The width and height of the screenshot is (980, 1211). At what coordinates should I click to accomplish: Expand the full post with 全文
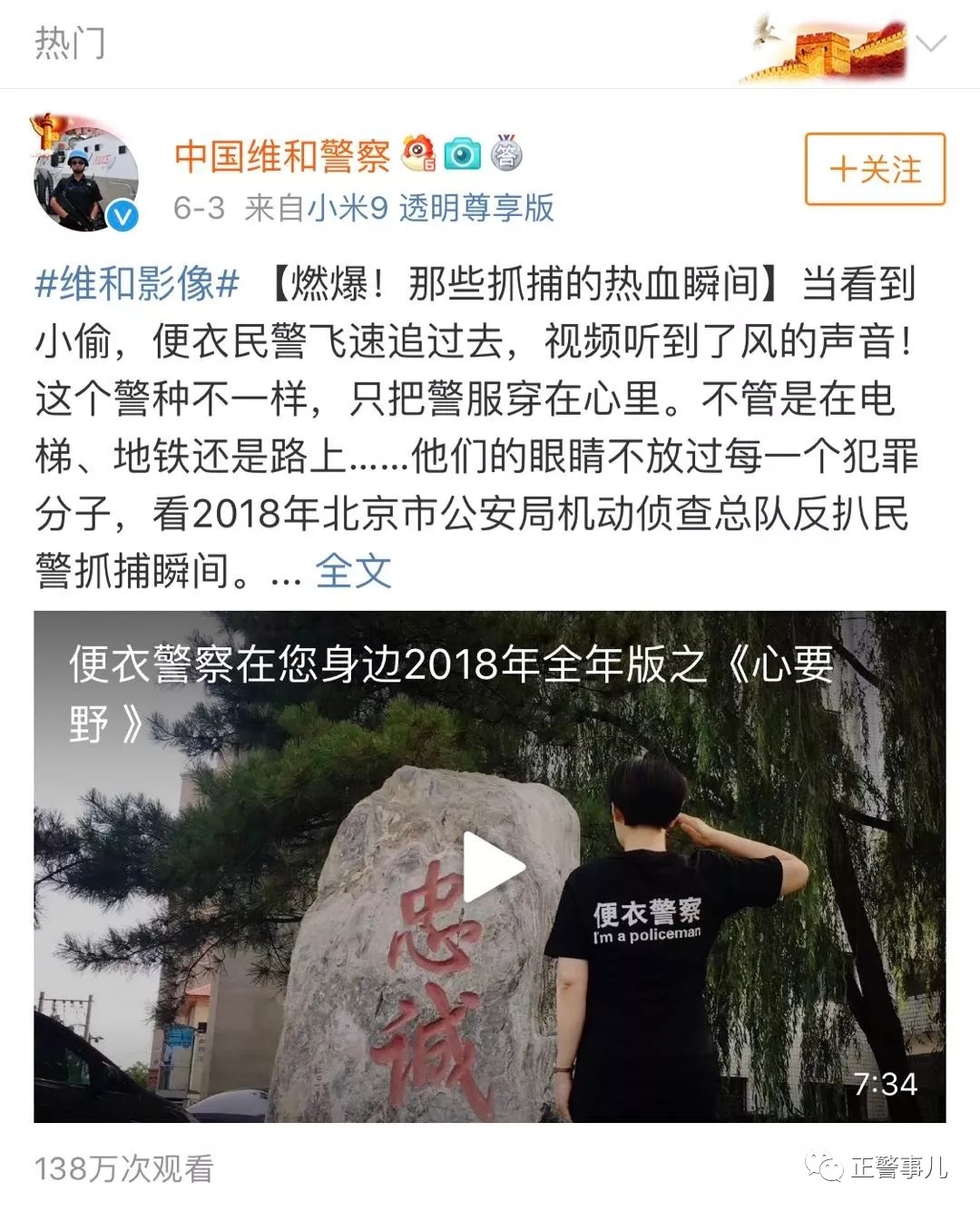pos(353,571)
